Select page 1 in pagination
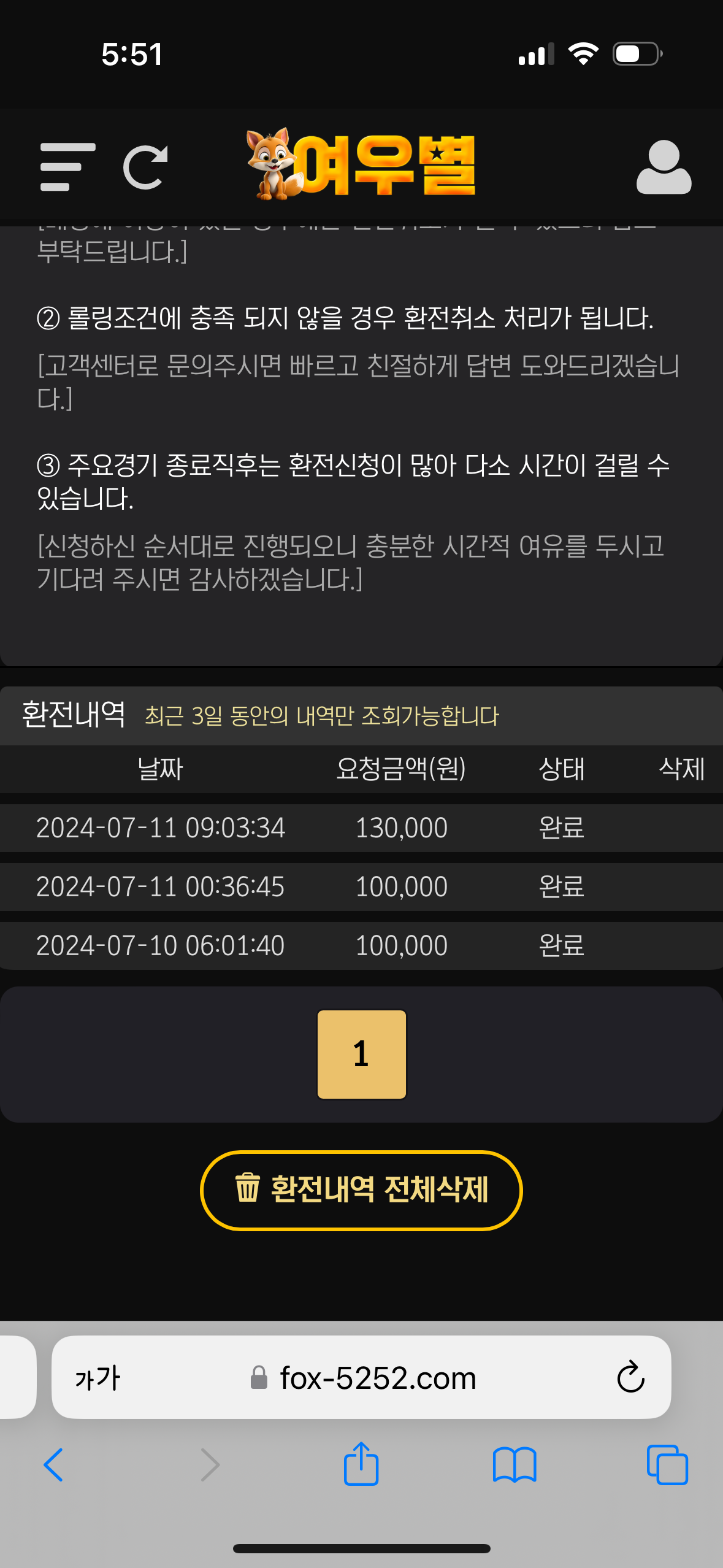Viewport: 723px width, 1568px height. (x=361, y=1054)
